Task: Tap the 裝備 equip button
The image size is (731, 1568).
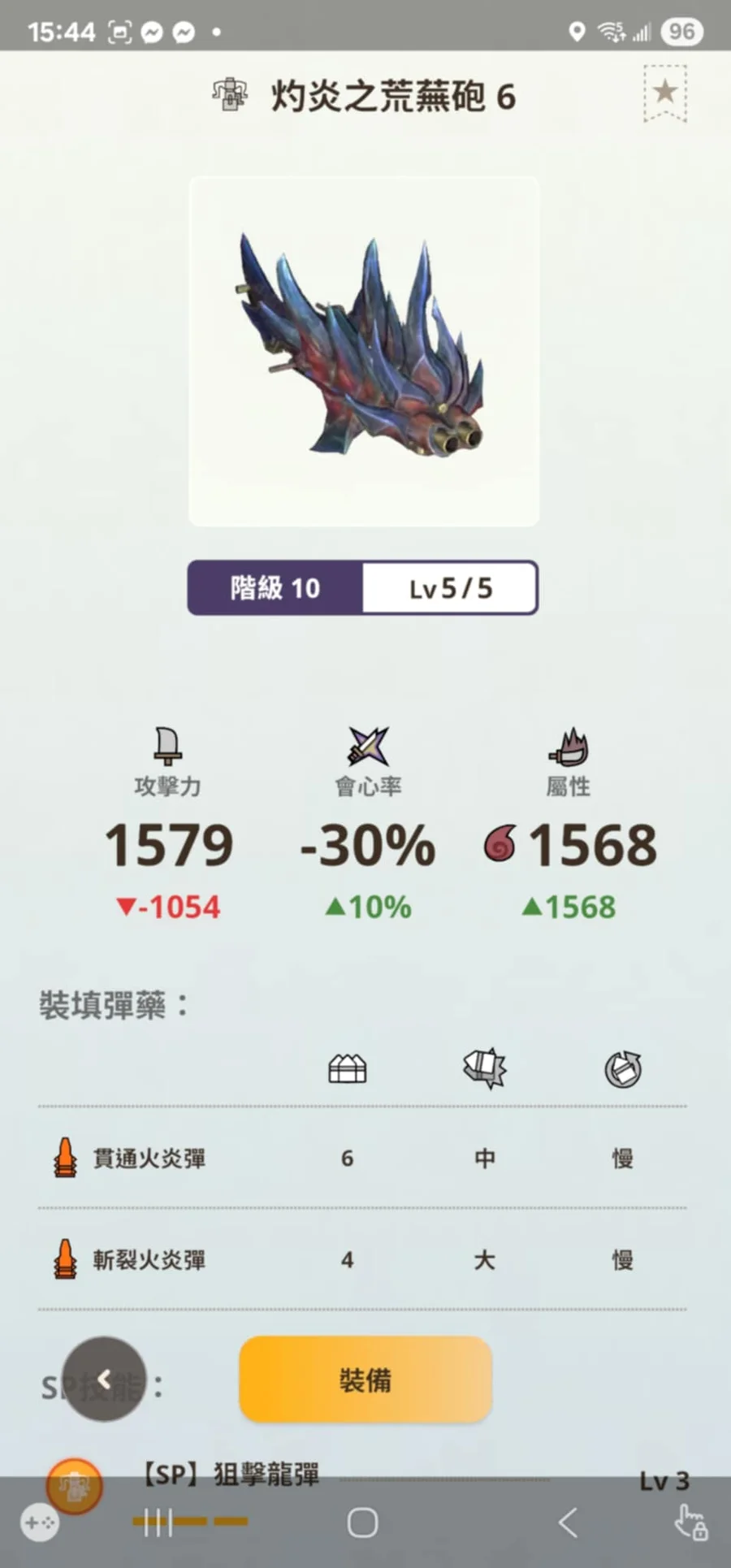Action: (365, 1380)
